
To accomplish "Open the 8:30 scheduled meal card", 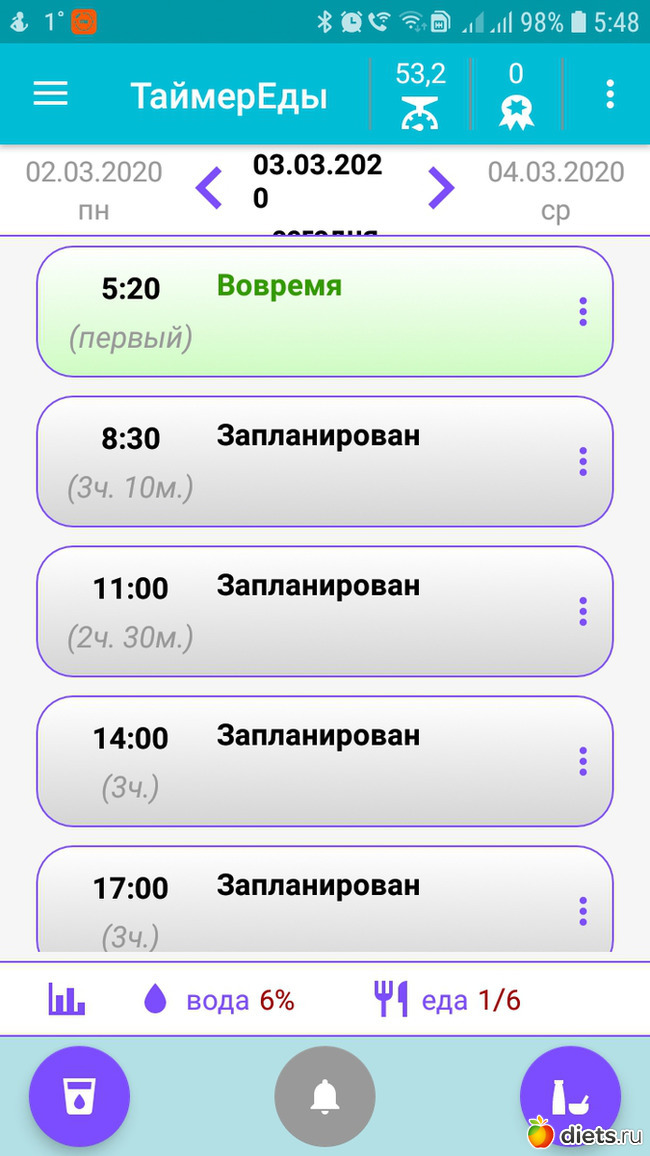I will pos(300,461).
